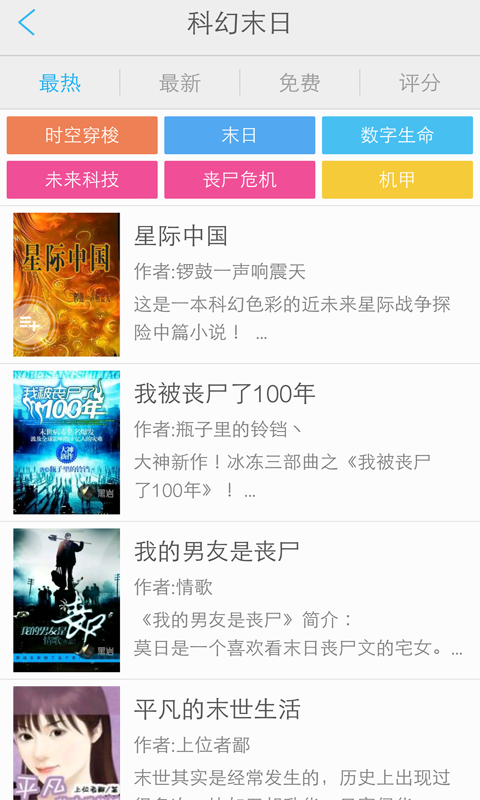Go back from 科幻末日 page
The height and width of the screenshot is (800, 480).
(x=27, y=23)
